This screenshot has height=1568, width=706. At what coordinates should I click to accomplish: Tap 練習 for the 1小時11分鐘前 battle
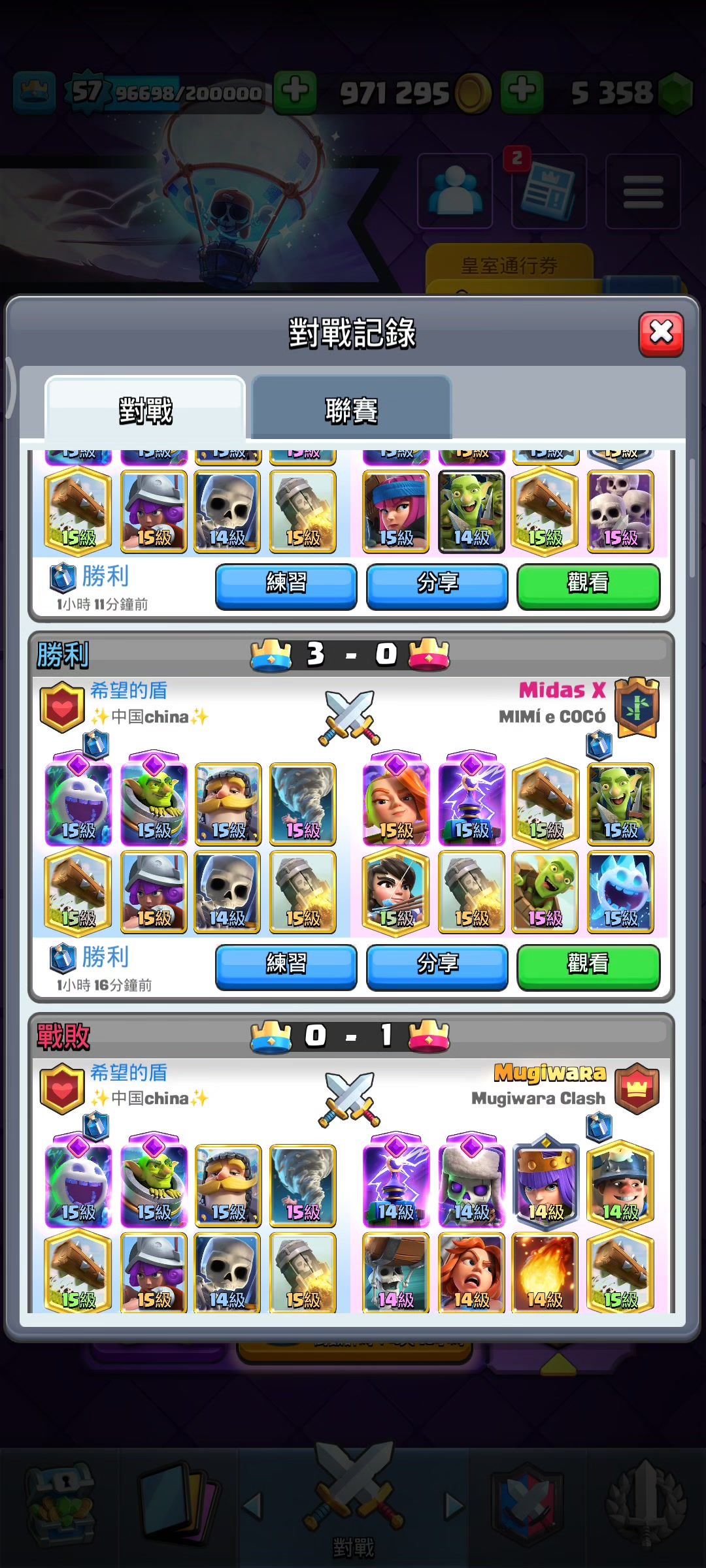pos(286,585)
